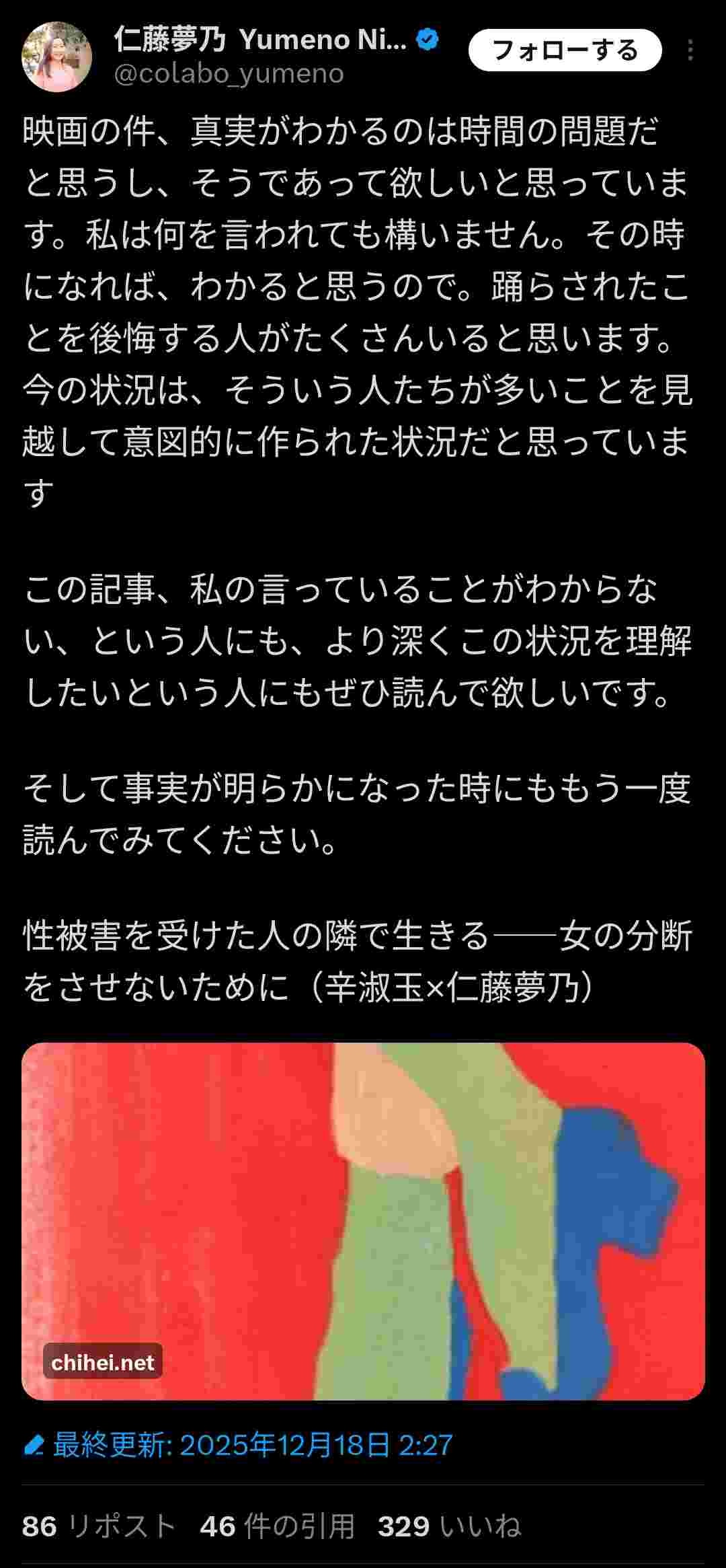Viewport: 726px width, 1568px height.
Task: View the 86 リポスト list
Action: pos(99,1526)
